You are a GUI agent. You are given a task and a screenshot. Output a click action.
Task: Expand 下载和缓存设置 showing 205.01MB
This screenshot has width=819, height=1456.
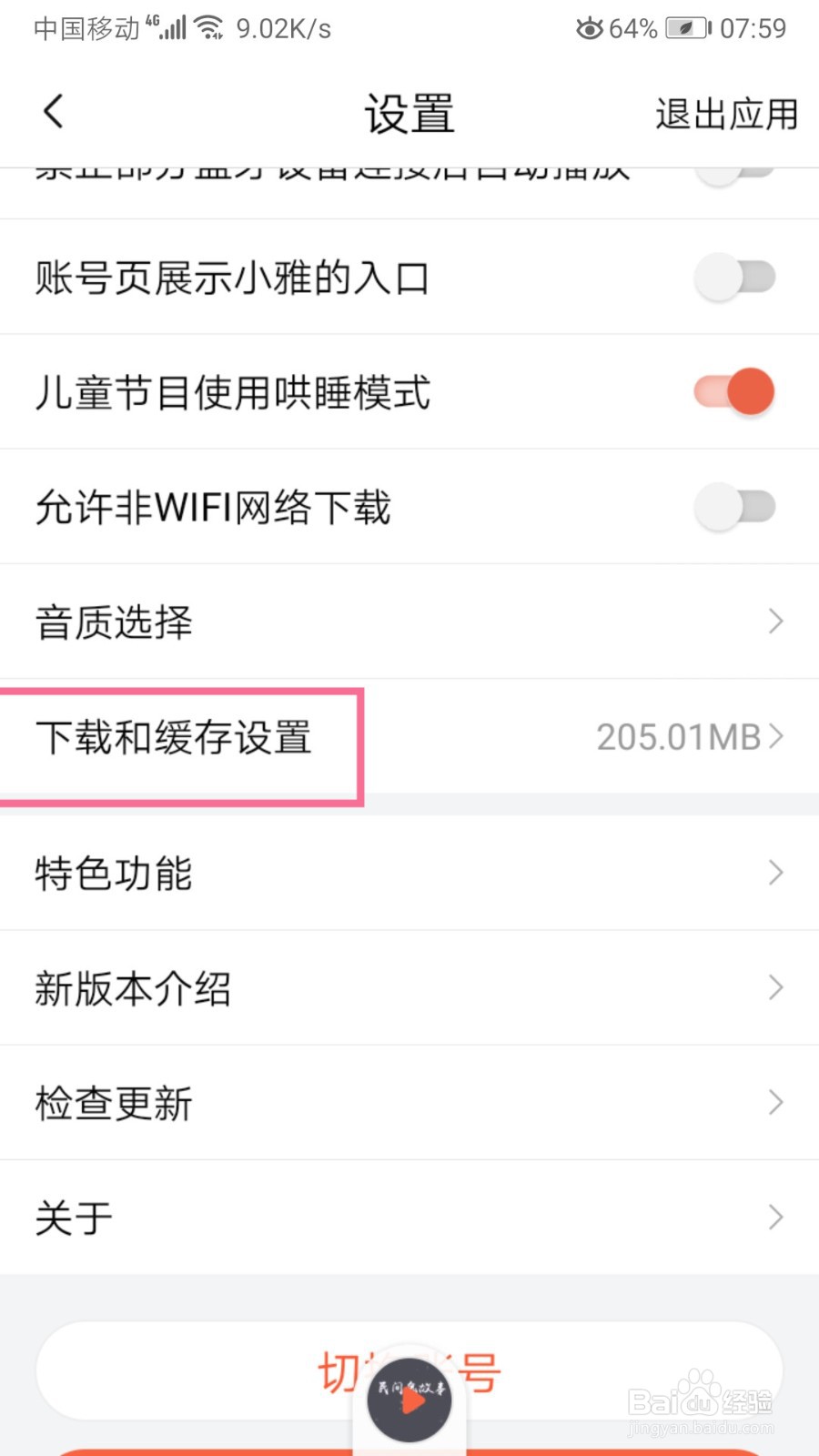click(409, 737)
